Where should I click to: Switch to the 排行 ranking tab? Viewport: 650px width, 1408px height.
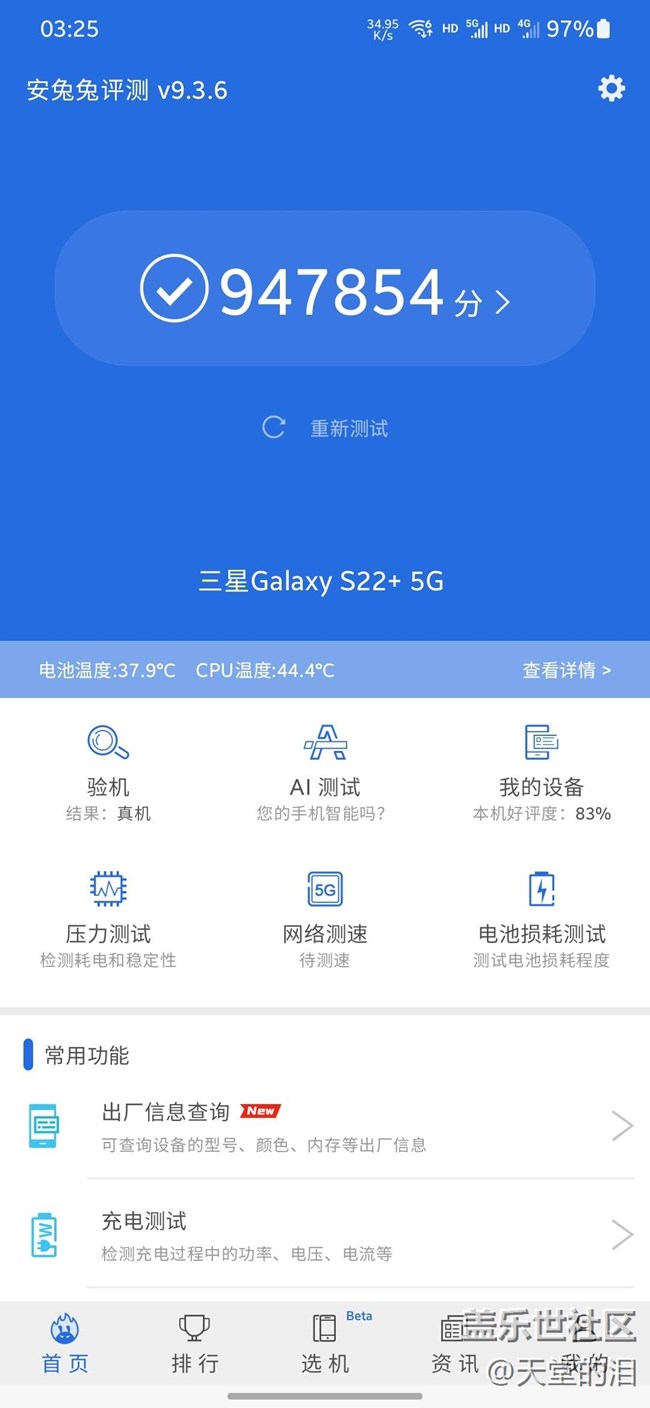195,1344
